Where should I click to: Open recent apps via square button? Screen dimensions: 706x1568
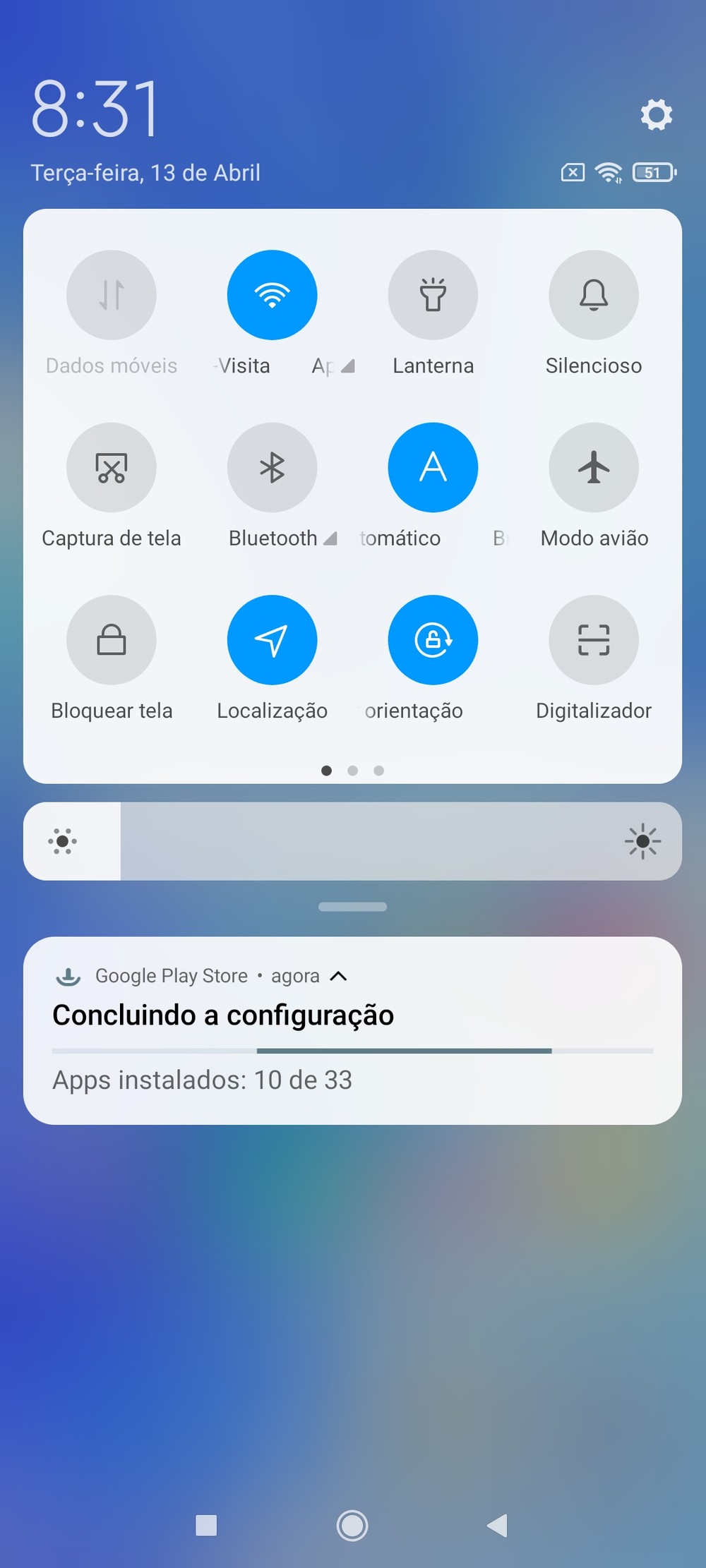pyautogui.click(x=206, y=1526)
